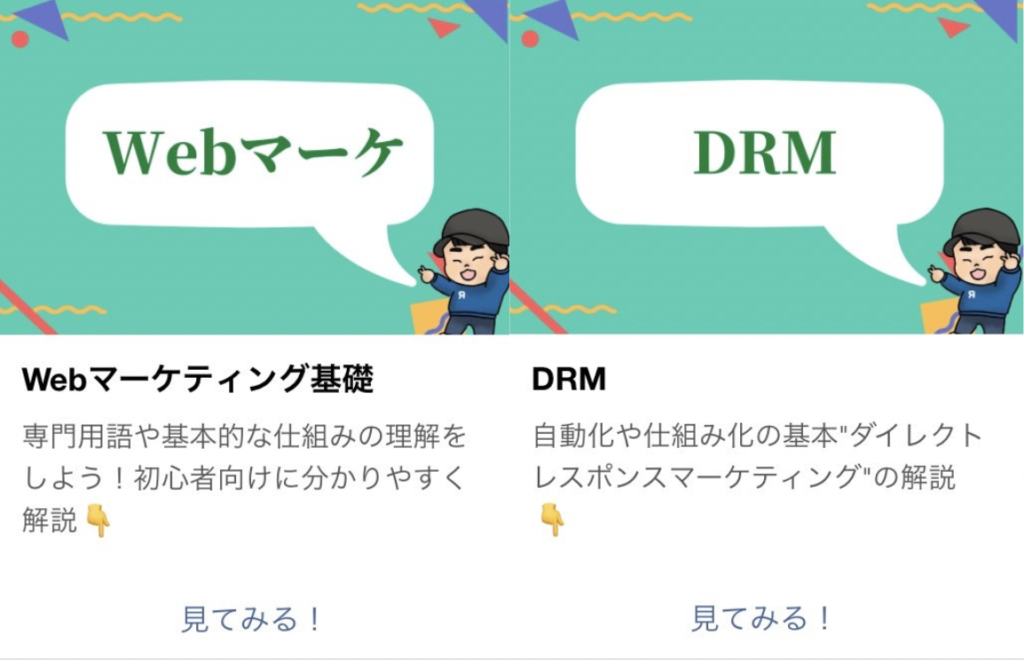The height and width of the screenshot is (660, 1024).
Task: Open the Webマーケティング基礎 card image
Action: click(254, 167)
